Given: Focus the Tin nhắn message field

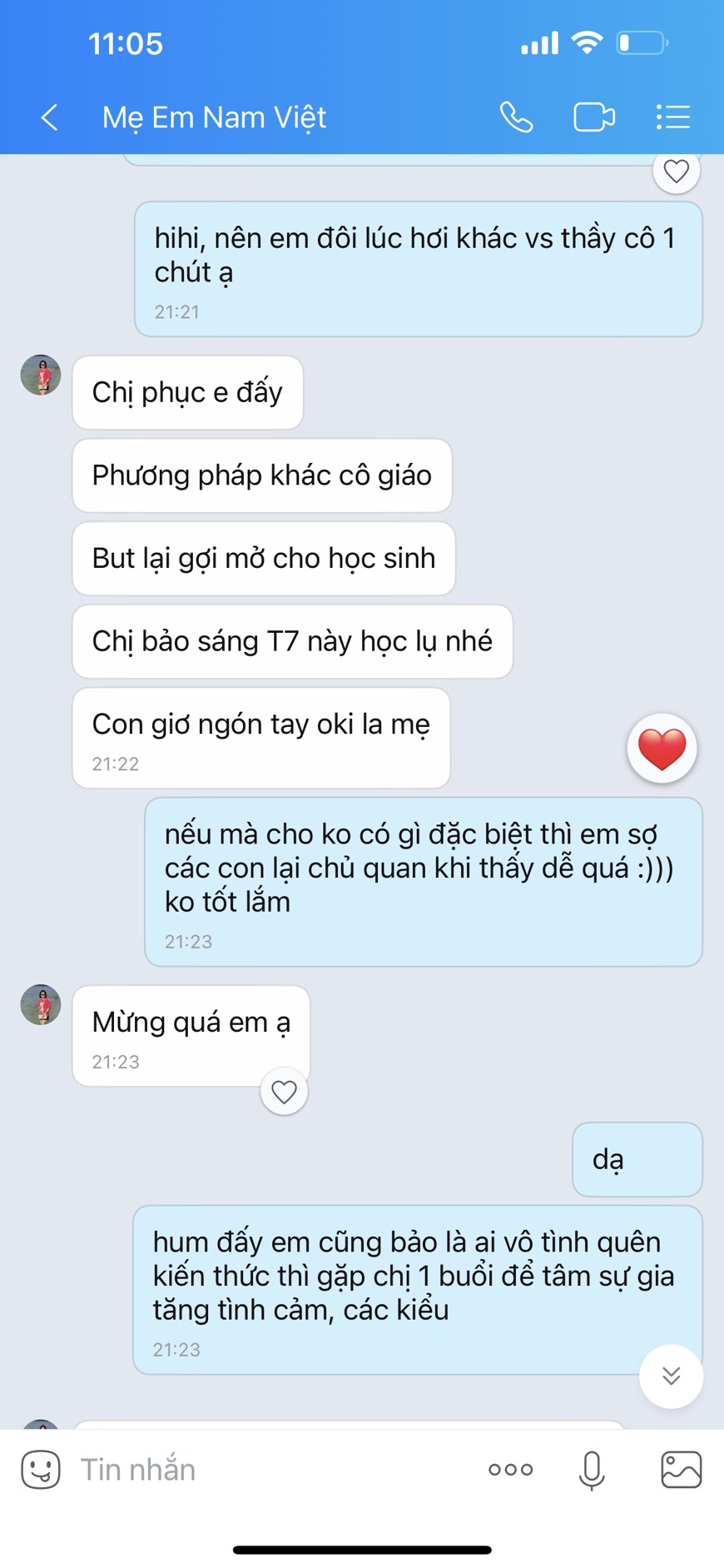Looking at the screenshot, I should [x=266, y=1469].
